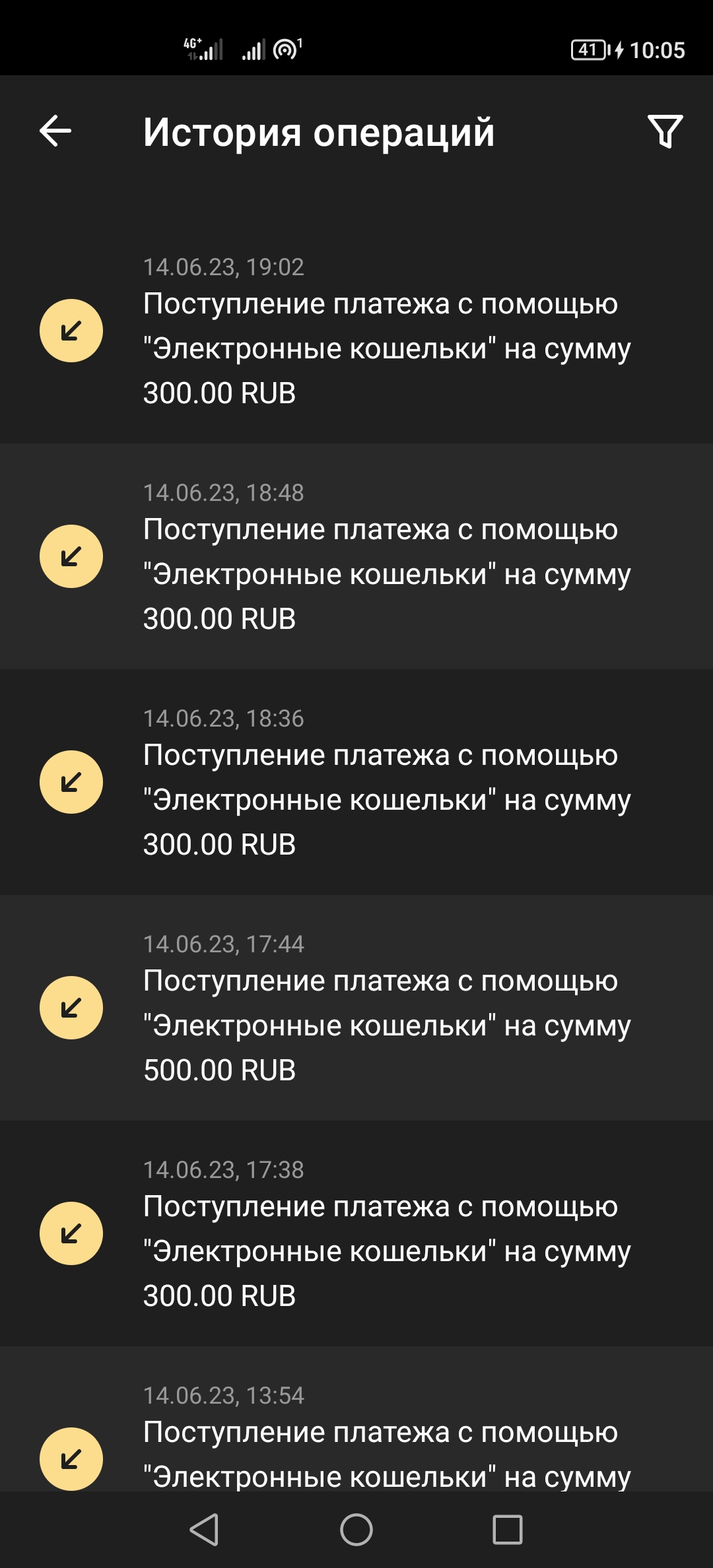Open the filter for operations
Image resolution: width=713 pixels, height=1568 pixels.
coord(665,131)
